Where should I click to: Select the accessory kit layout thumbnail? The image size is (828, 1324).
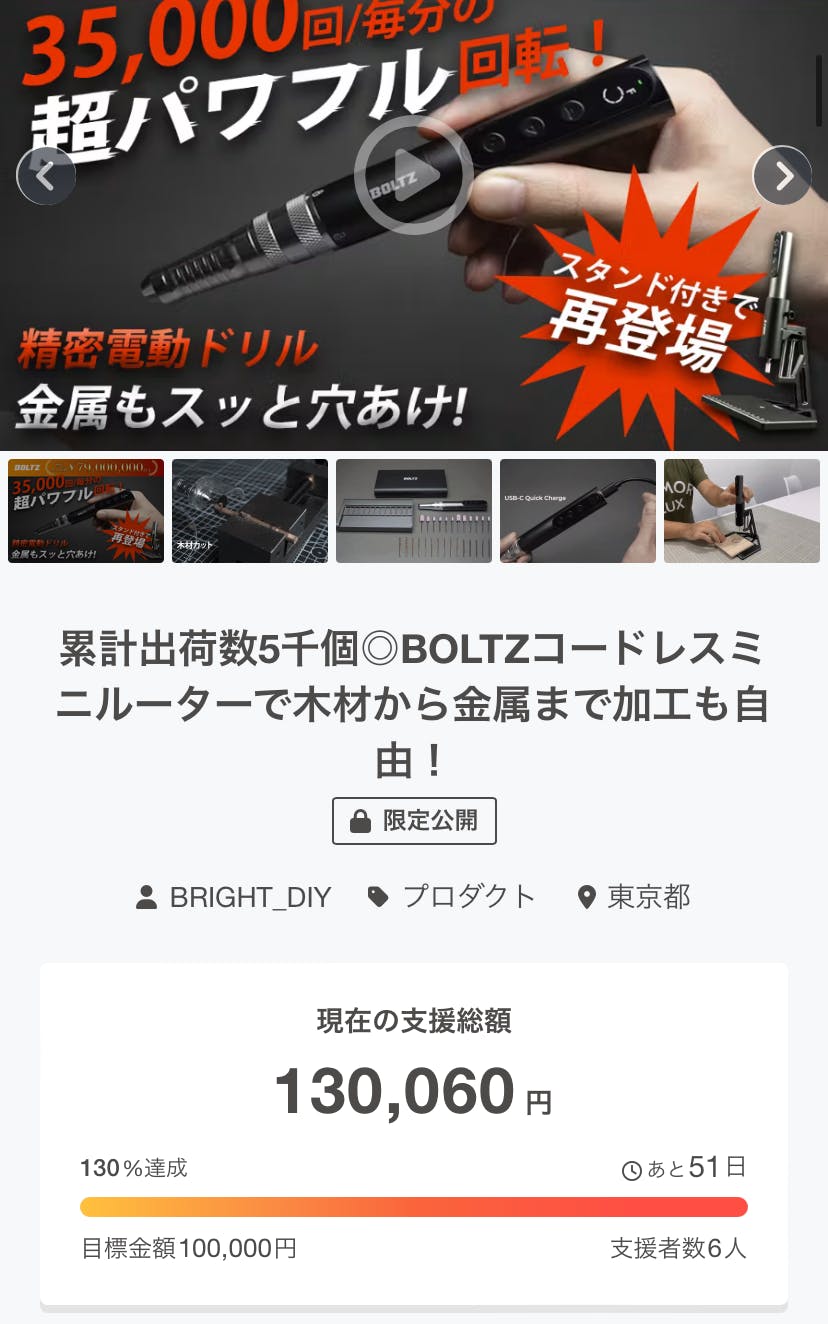click(414, 511)
